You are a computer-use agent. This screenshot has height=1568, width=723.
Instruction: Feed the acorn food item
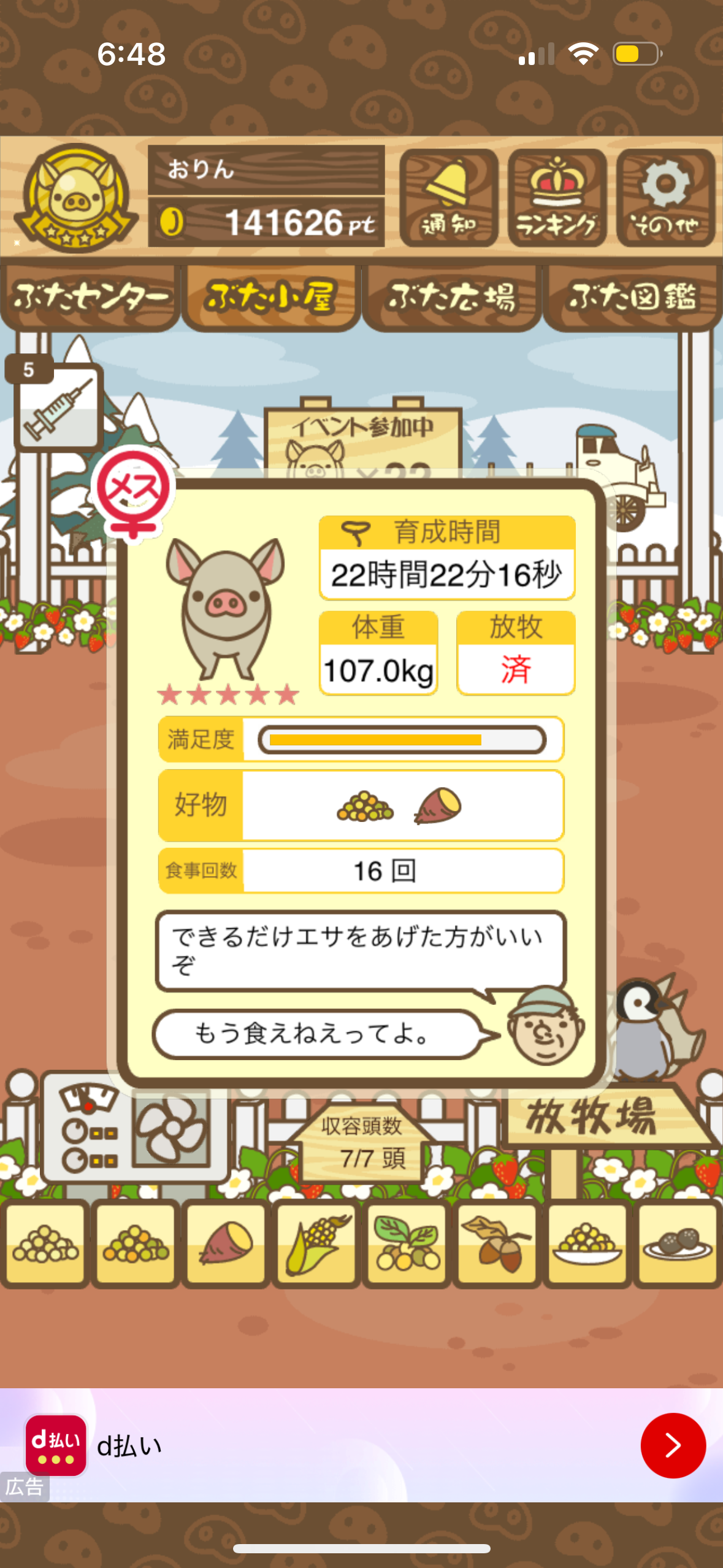pos(496,1243)
